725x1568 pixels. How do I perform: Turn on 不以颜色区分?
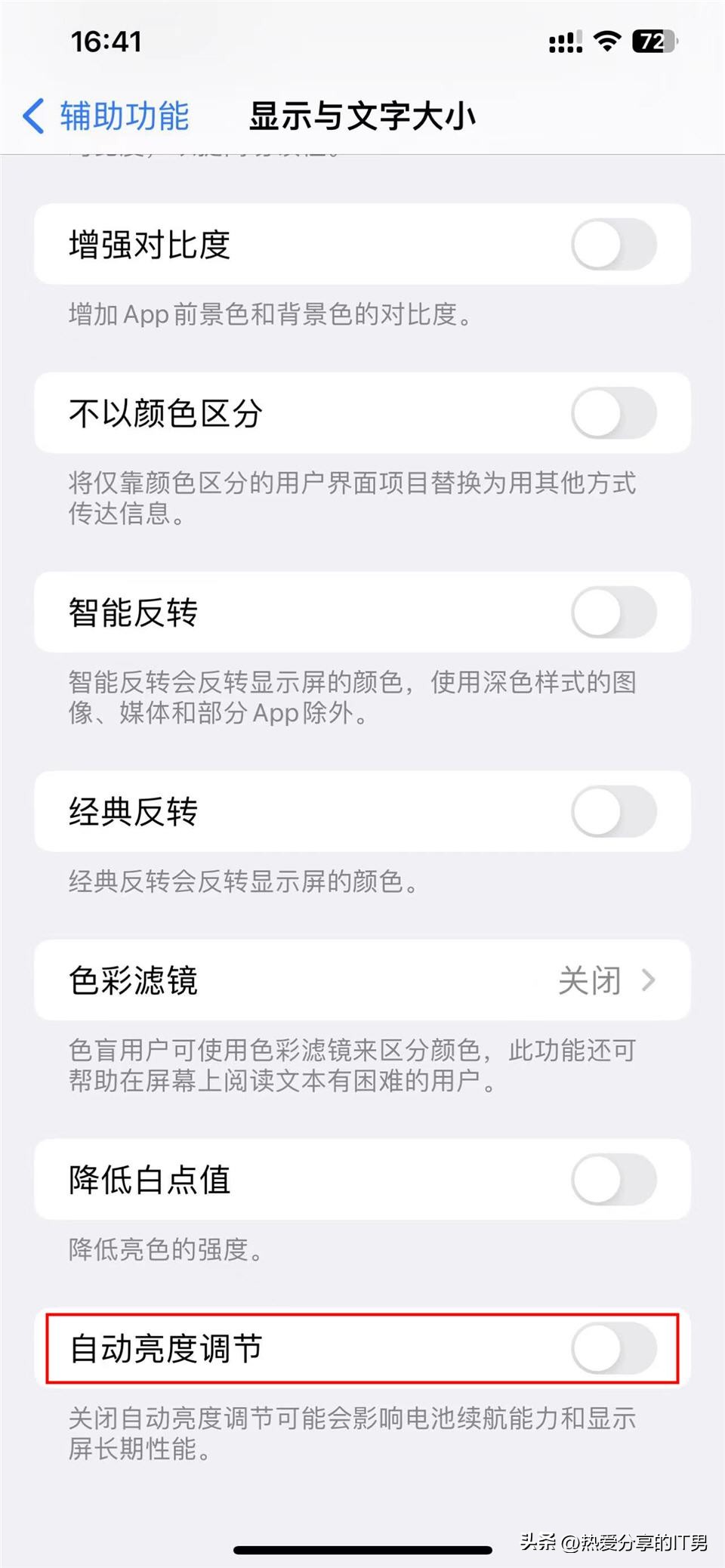pos(613,413)
